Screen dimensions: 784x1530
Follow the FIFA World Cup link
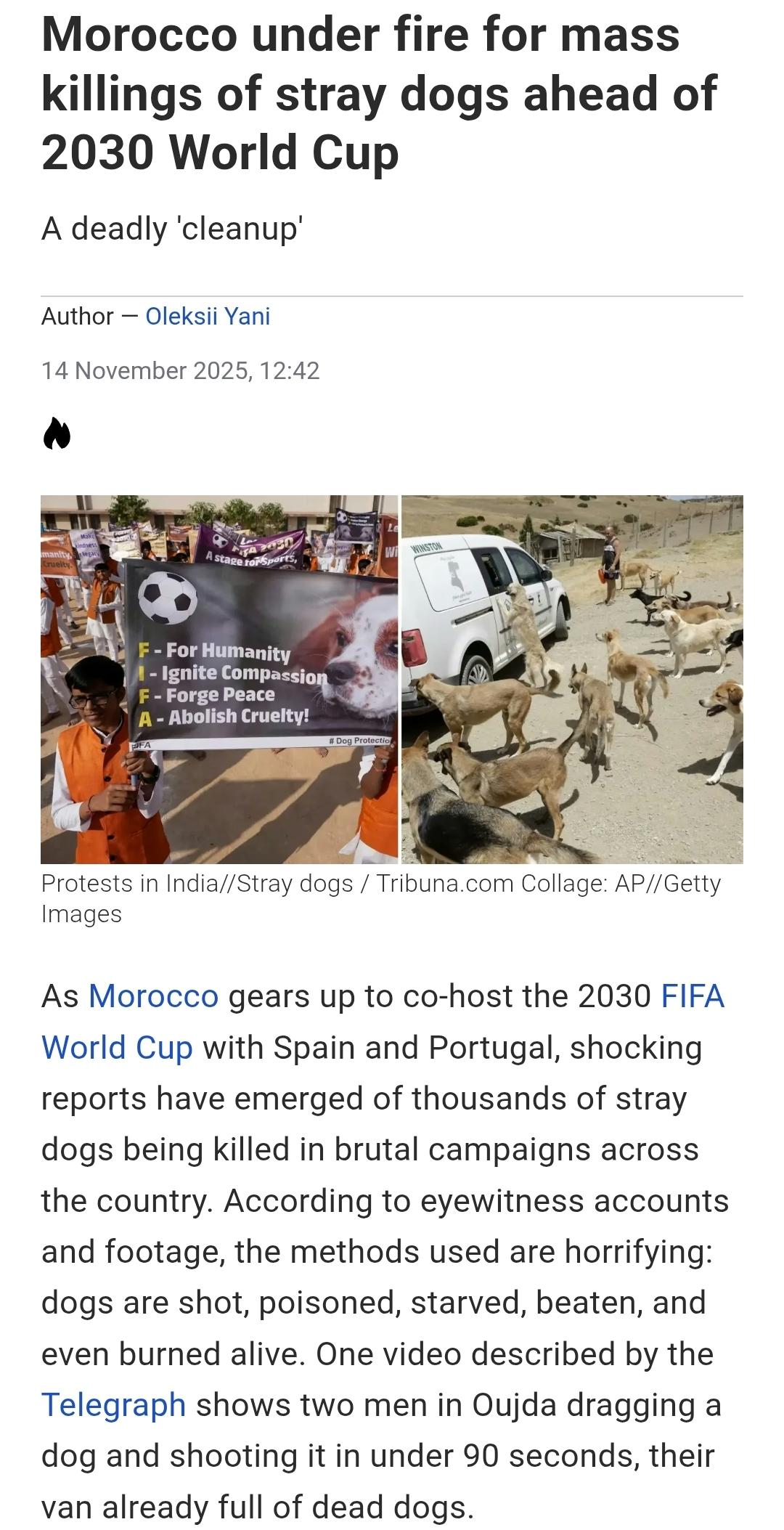[x=116, y=1047]
